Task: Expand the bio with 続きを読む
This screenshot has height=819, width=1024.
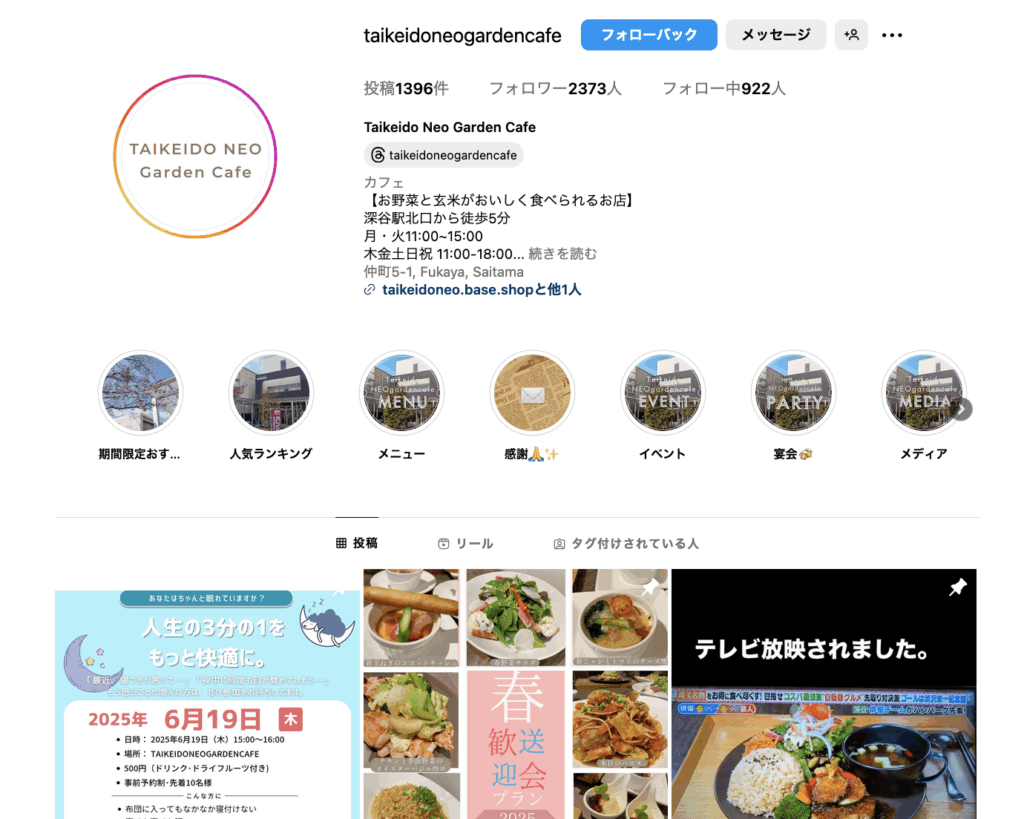Action: (x=562, y=254)
